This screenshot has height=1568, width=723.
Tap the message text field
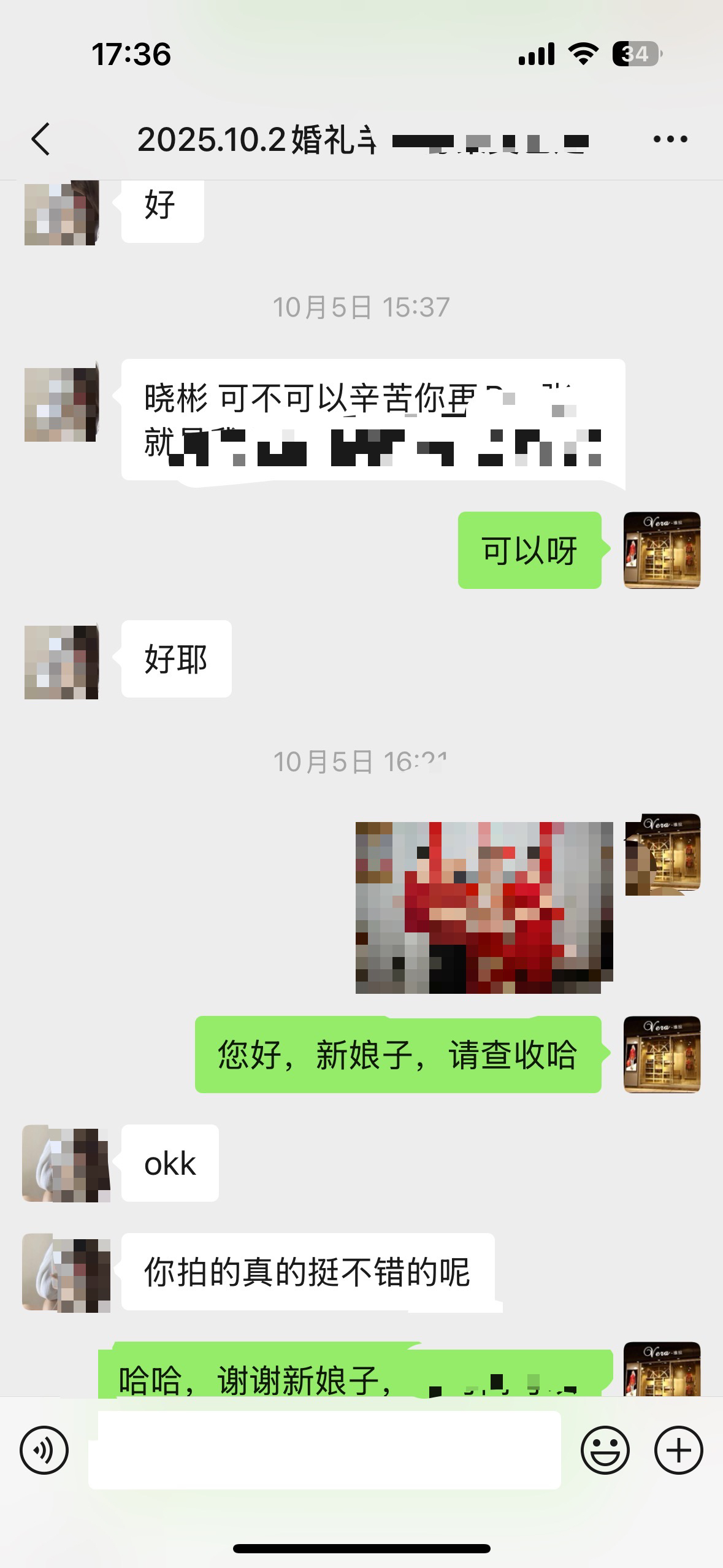[x=325, y=1450]
